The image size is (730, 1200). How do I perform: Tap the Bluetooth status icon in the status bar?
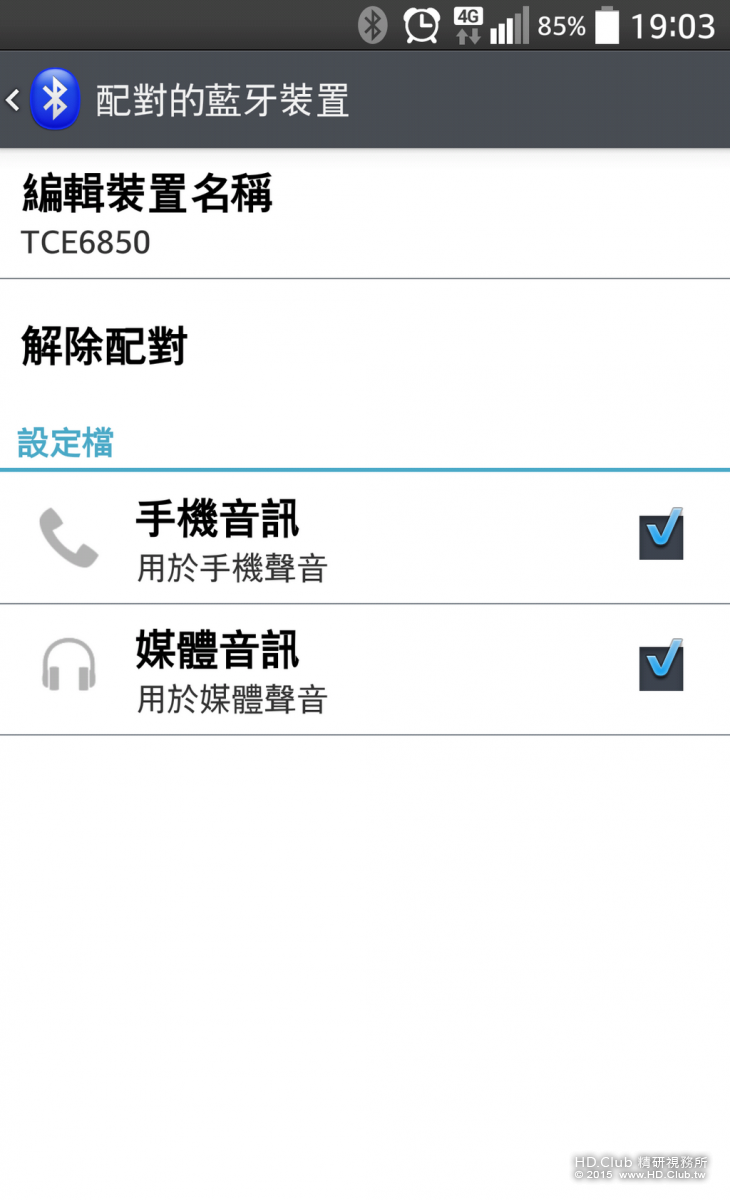pos(372,24)
